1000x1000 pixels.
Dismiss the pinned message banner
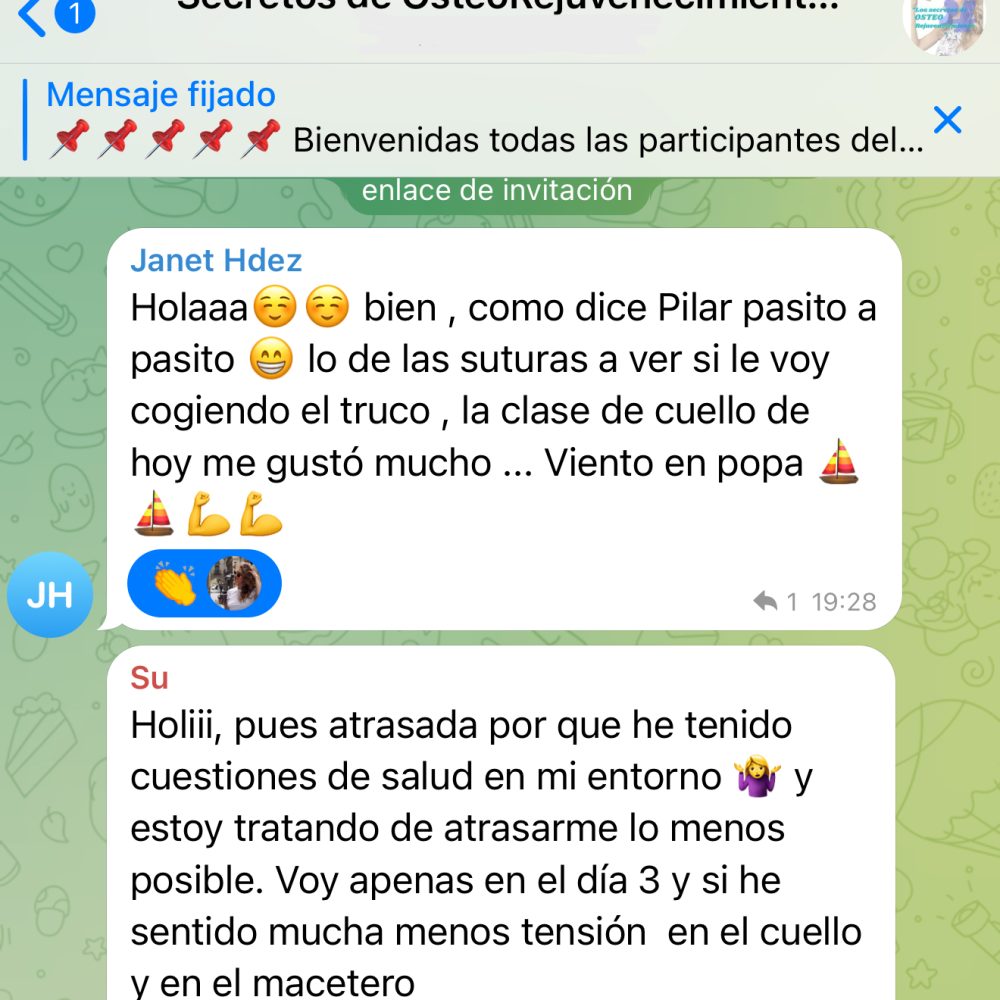point(946,120)
